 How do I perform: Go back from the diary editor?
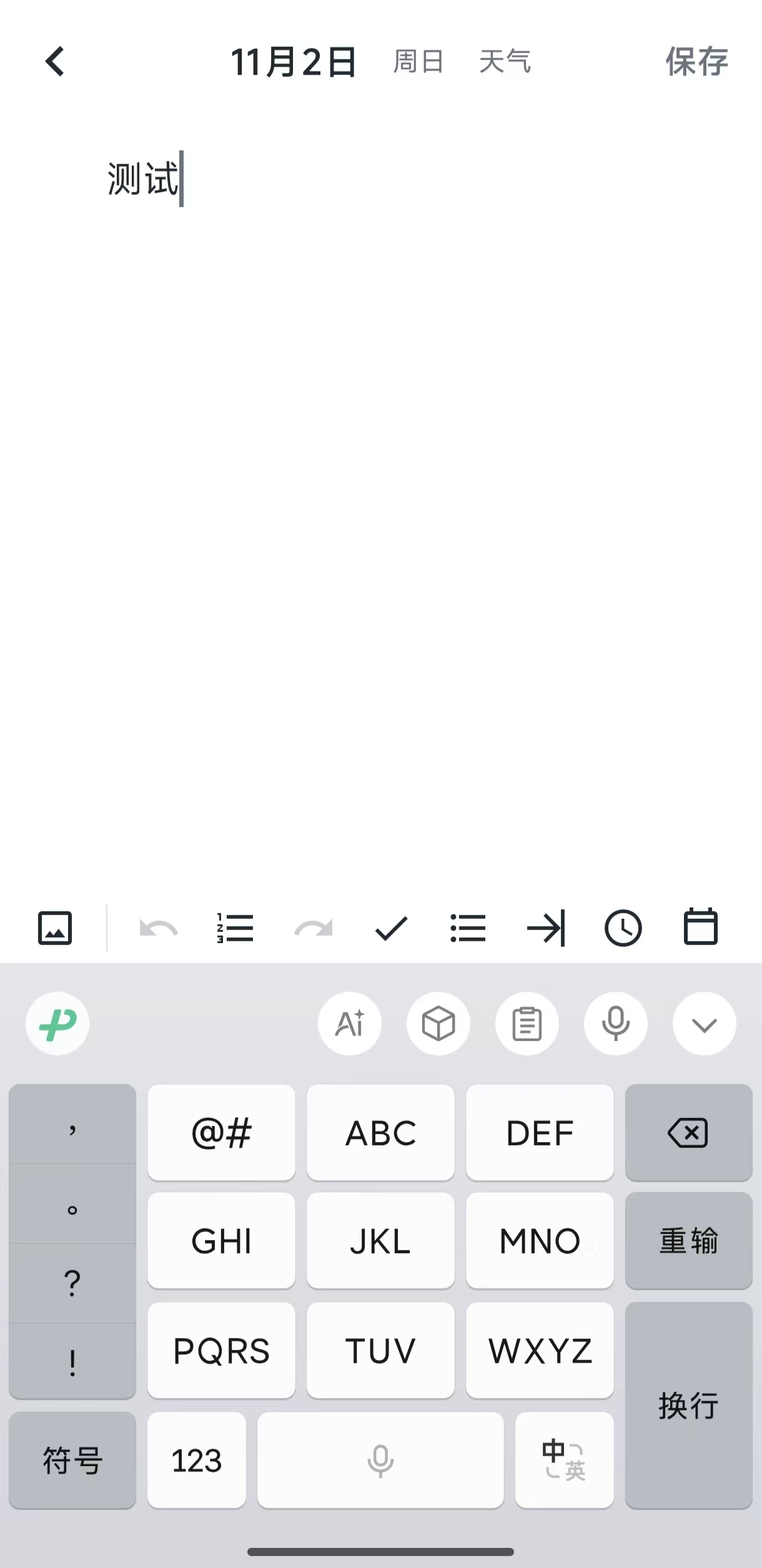point(56,62)
